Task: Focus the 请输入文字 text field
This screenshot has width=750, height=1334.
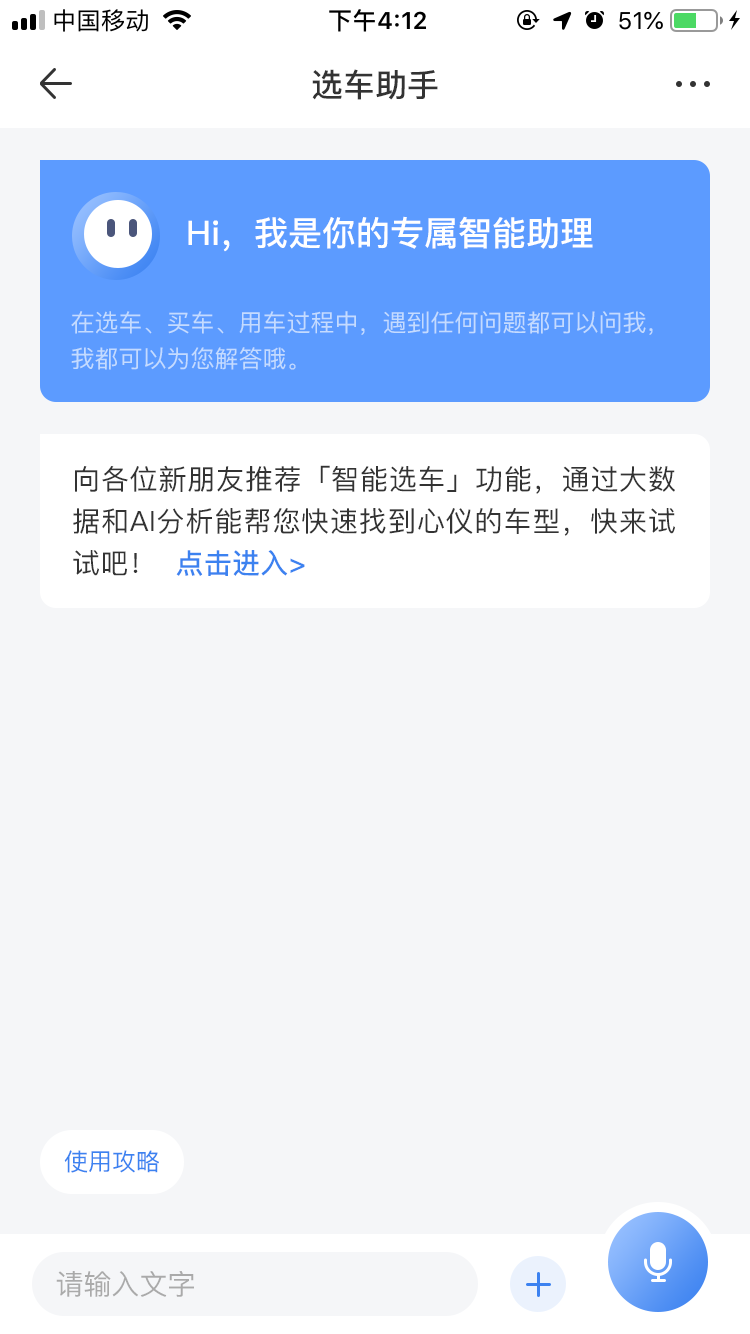Action: click(x=255, y=1284)
